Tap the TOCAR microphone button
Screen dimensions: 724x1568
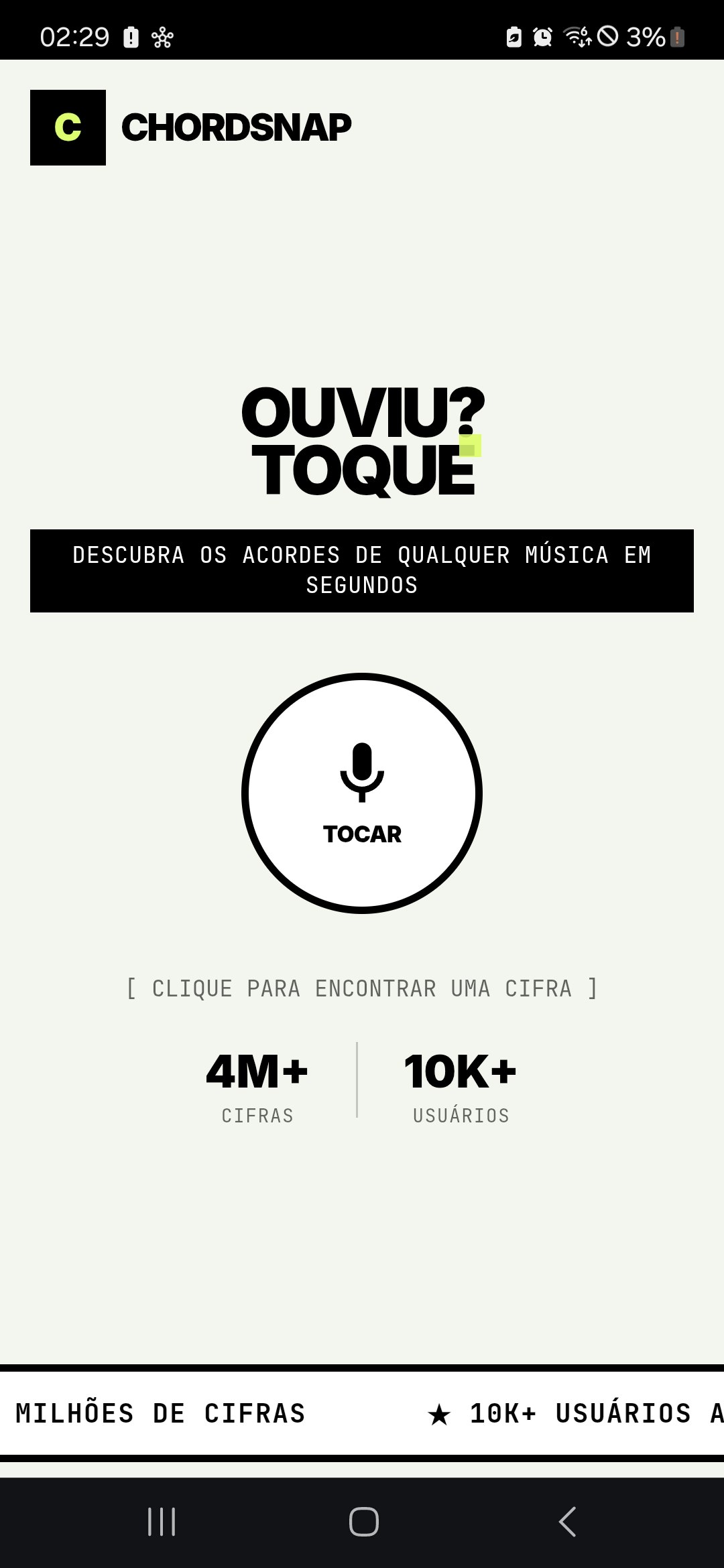tap(362, 793)
